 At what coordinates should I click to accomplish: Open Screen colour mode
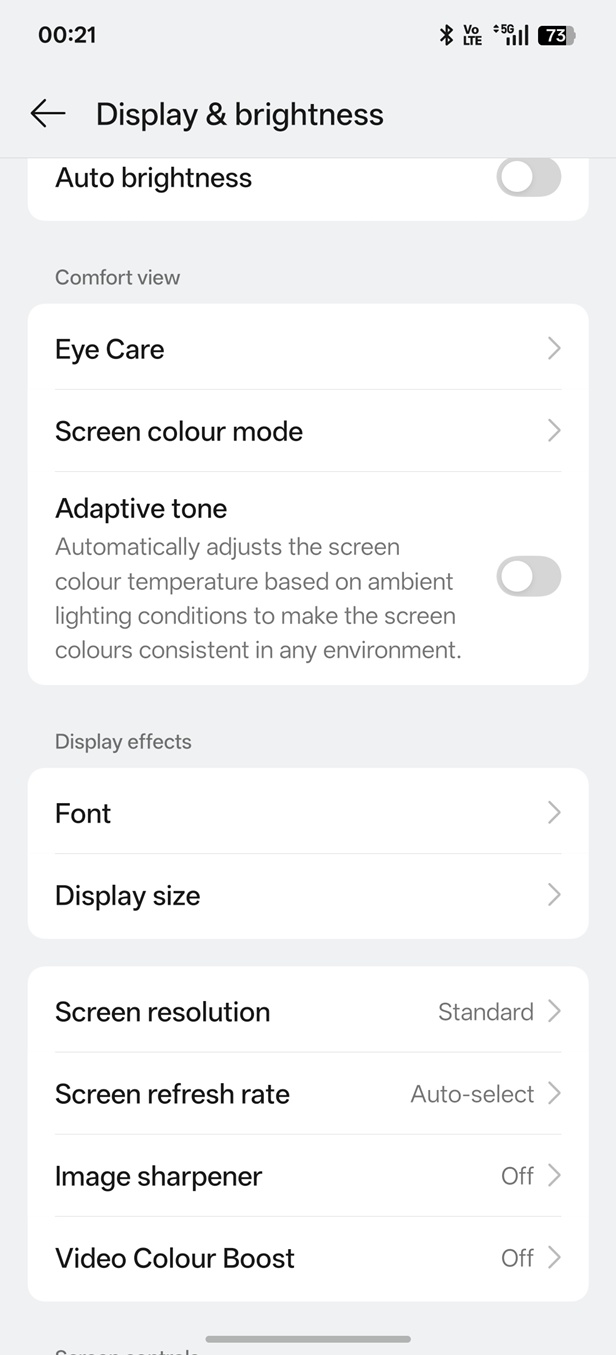tap(307, 431)
